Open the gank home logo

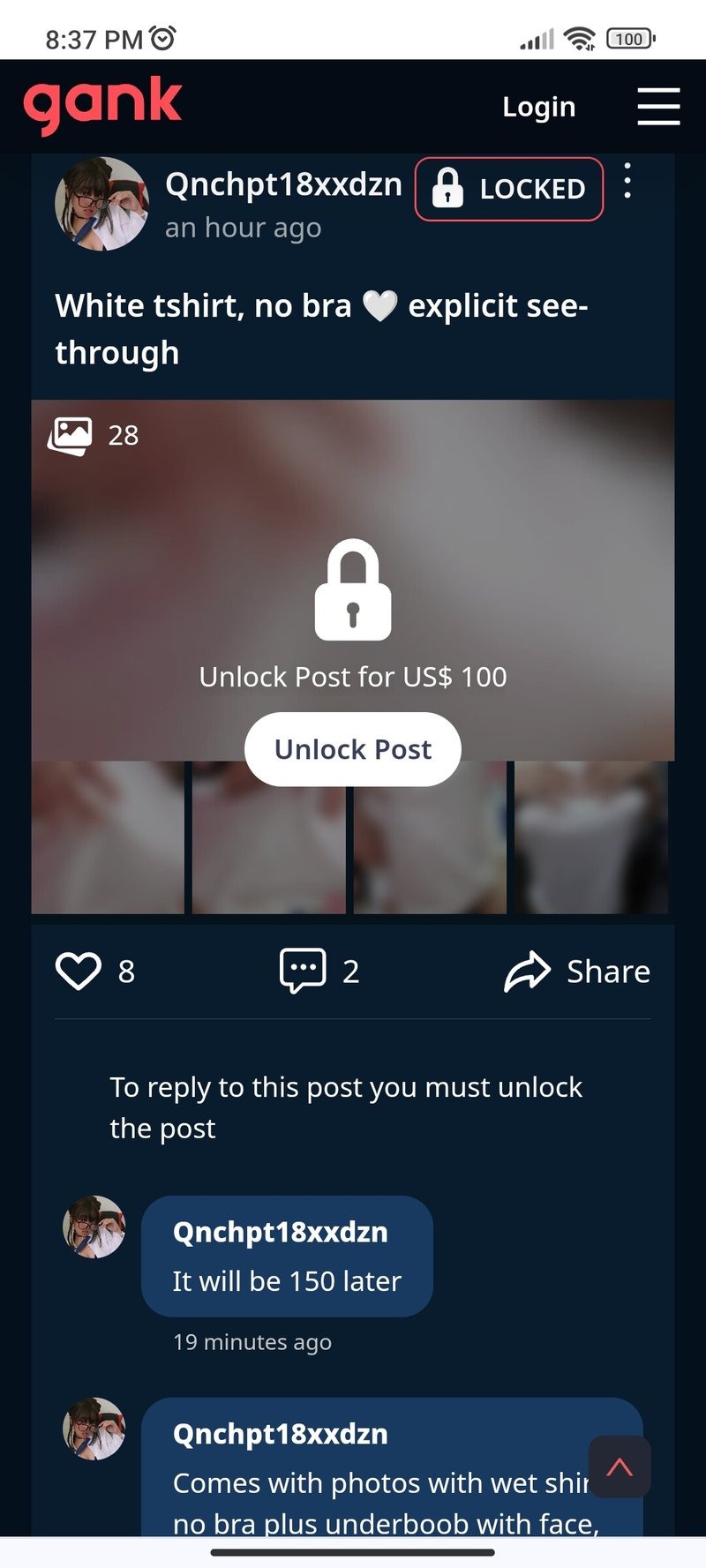click(x=102, y=107)
